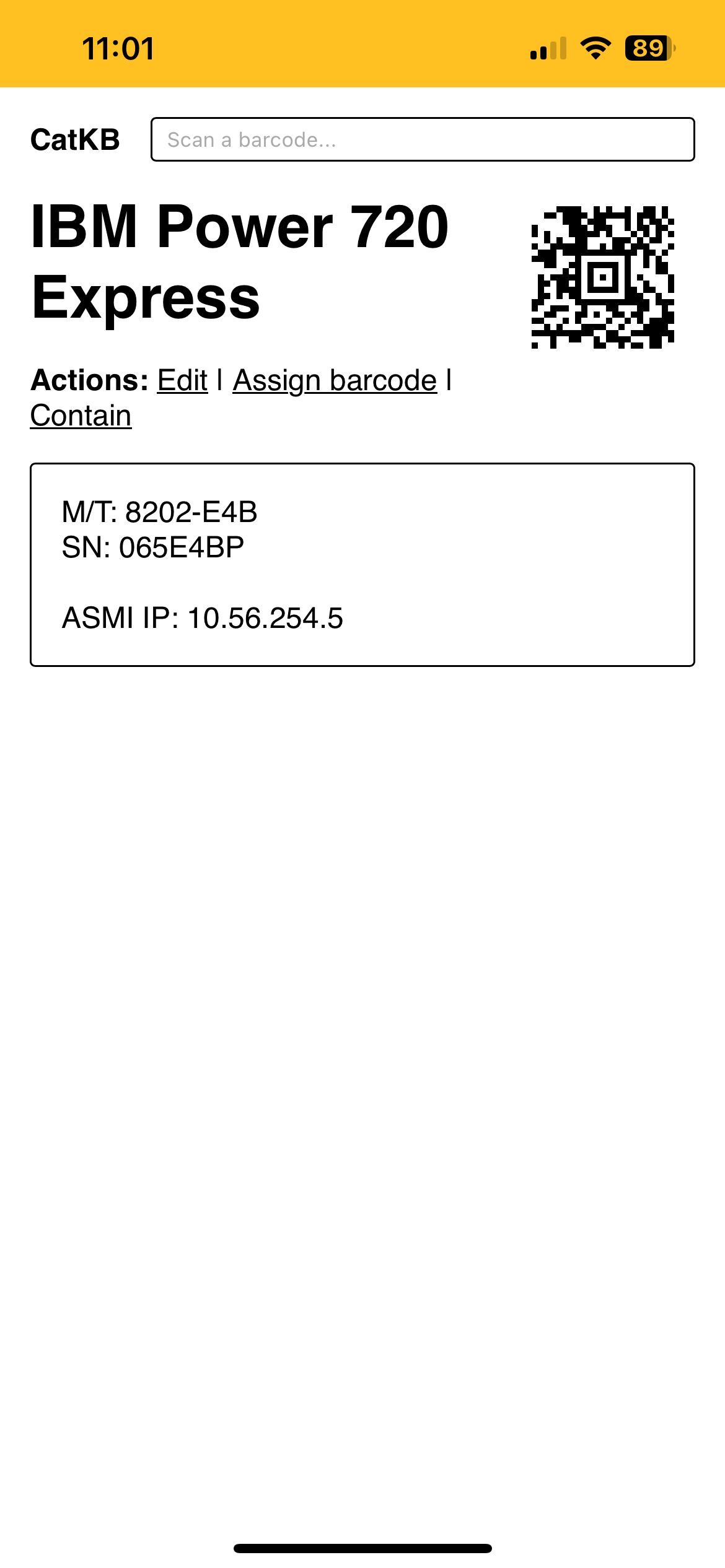Open the Edit action for this item
The height and width of the screenshot is (1568, 725).
coord(182,380)
